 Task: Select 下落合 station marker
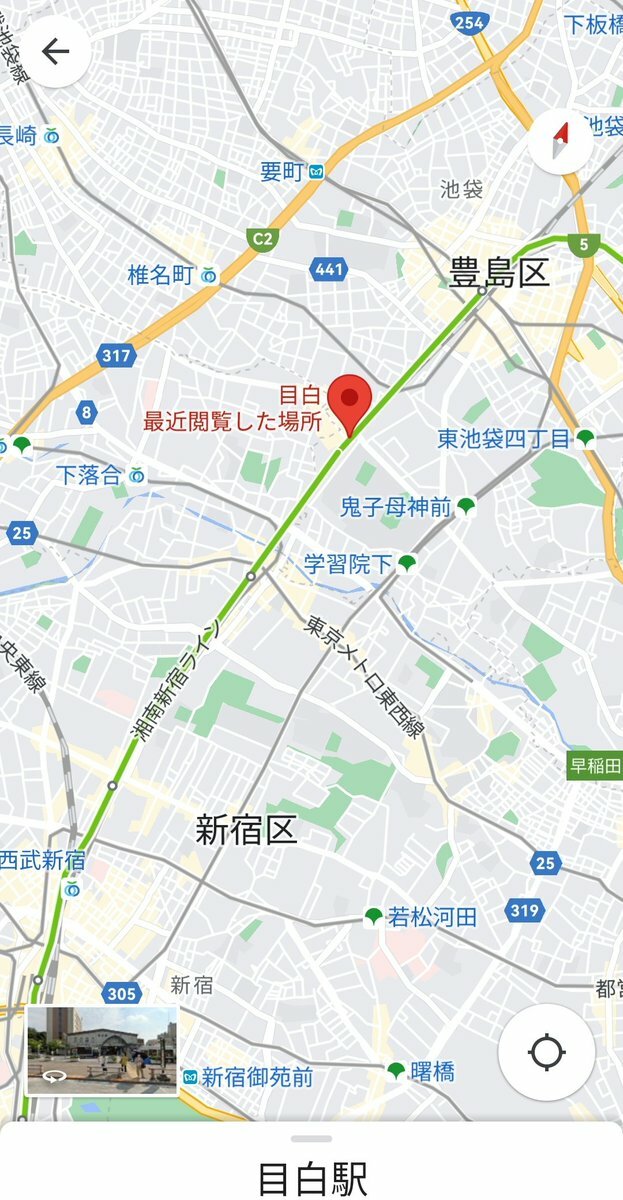136,474
